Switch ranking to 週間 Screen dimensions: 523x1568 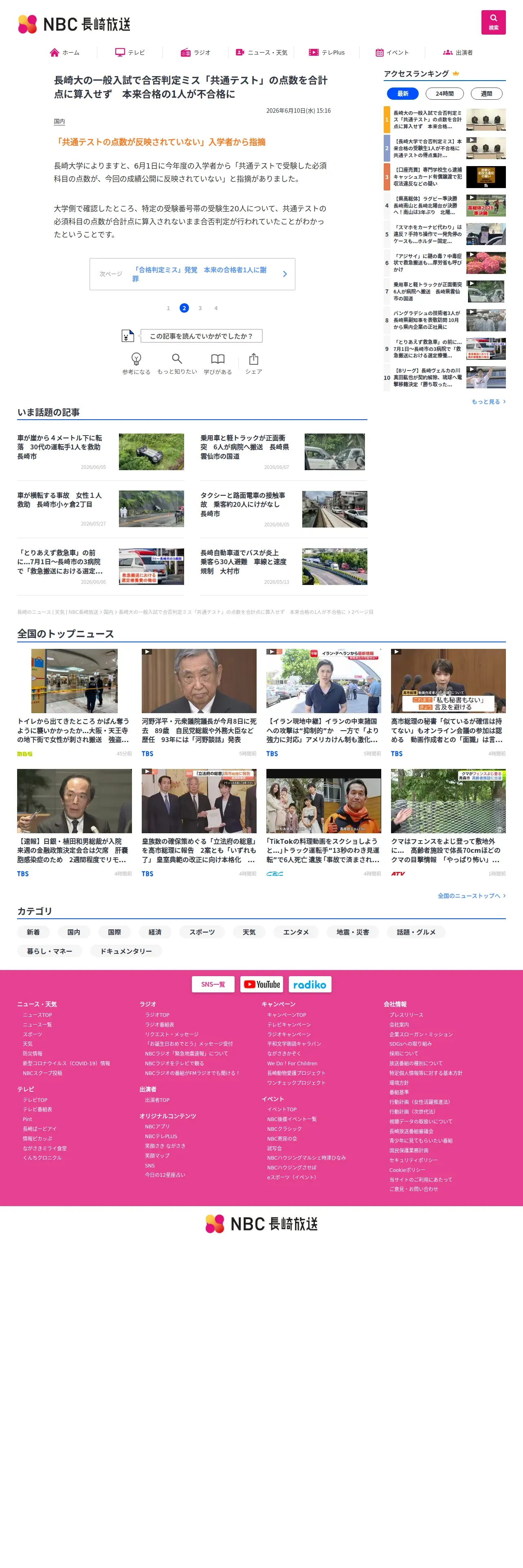(x=486, y=94)
